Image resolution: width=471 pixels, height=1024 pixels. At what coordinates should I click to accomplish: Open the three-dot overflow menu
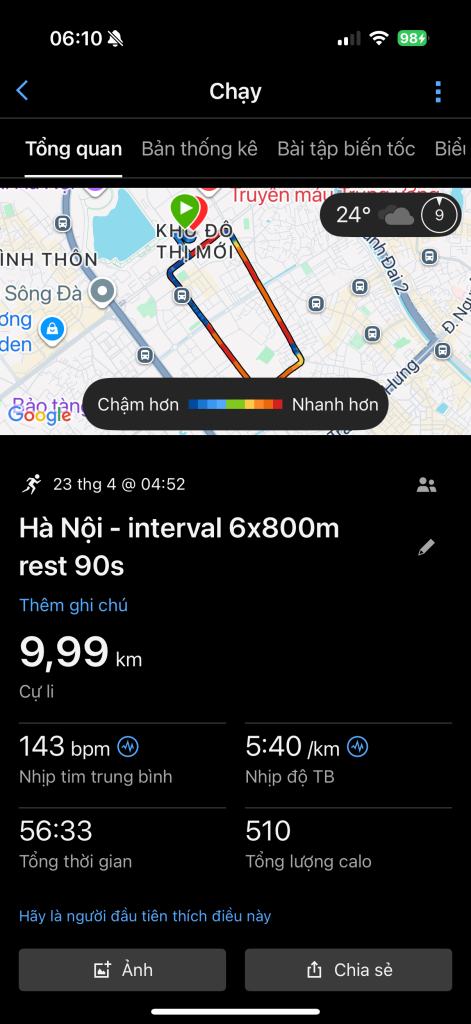click(438, 91)
